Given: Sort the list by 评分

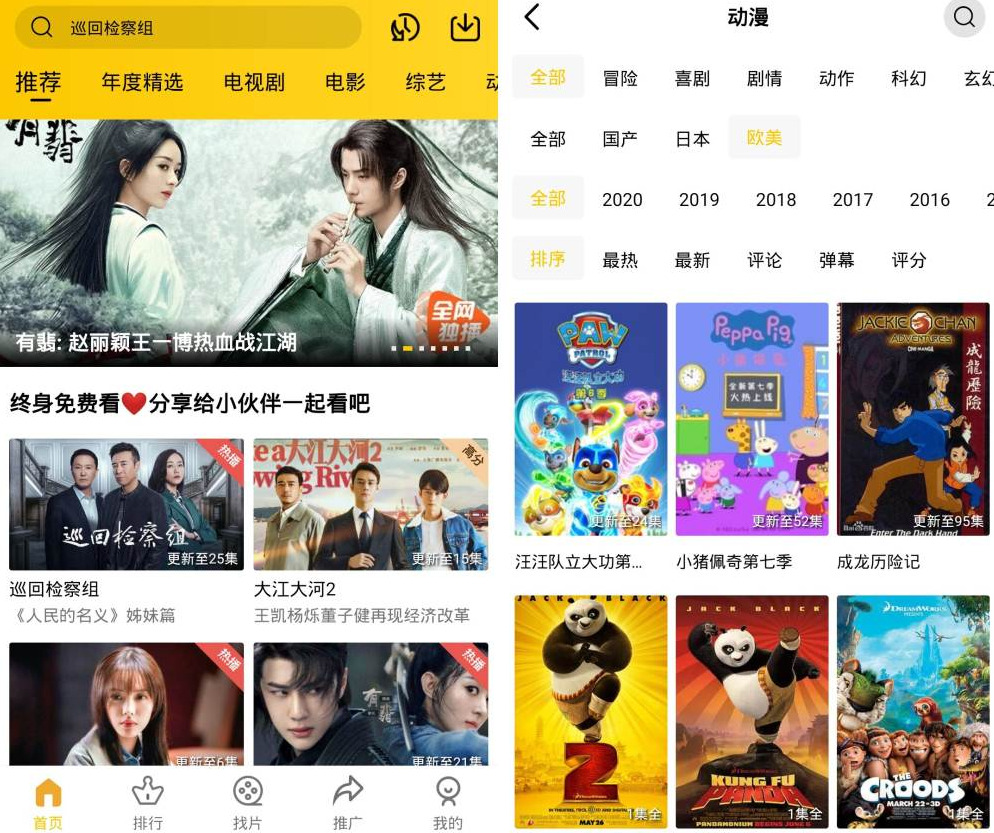Looking at the screenshot, I should coord(909,260).
